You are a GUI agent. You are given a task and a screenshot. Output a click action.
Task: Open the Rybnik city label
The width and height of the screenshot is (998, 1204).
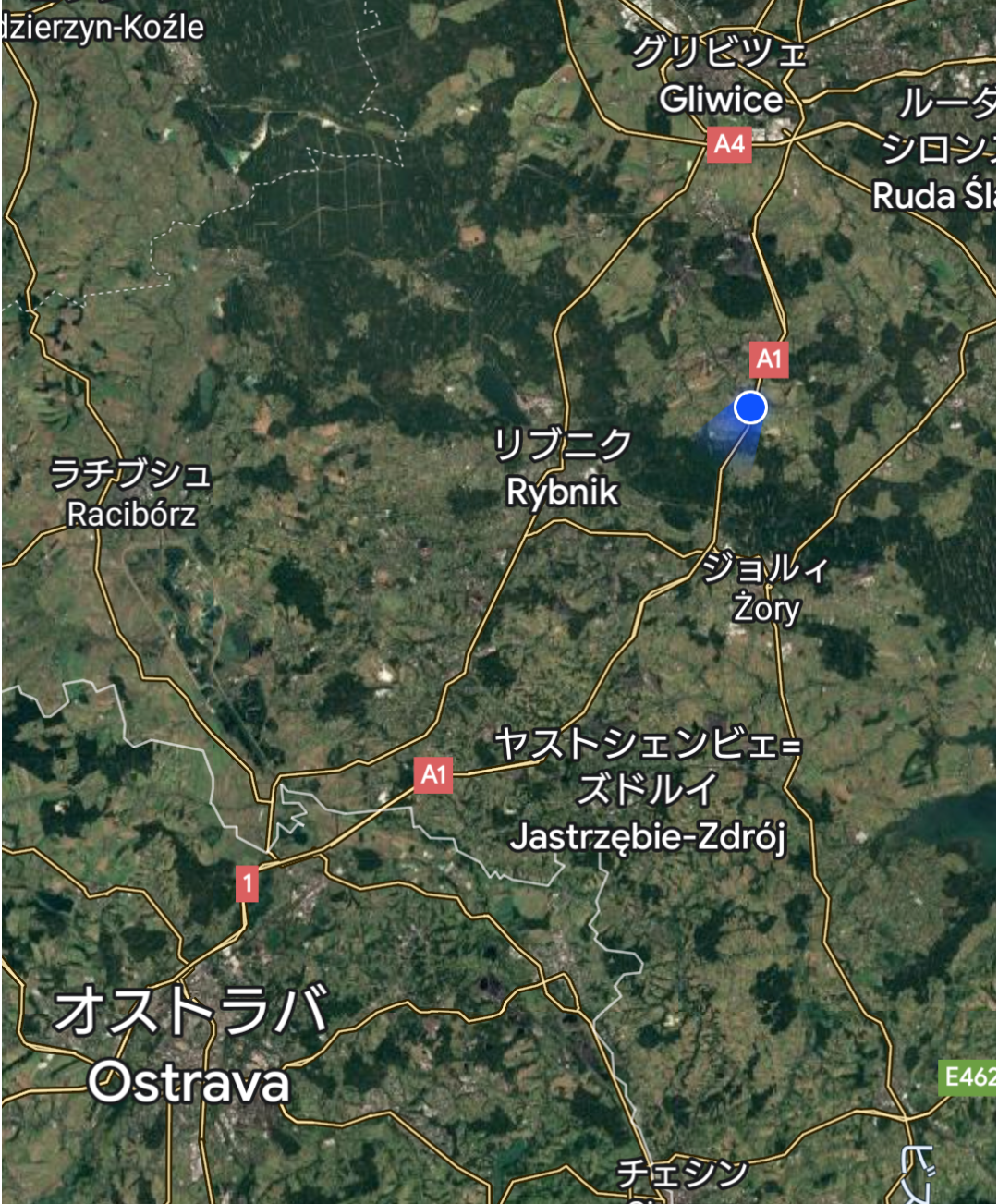(x=562, y=491)
